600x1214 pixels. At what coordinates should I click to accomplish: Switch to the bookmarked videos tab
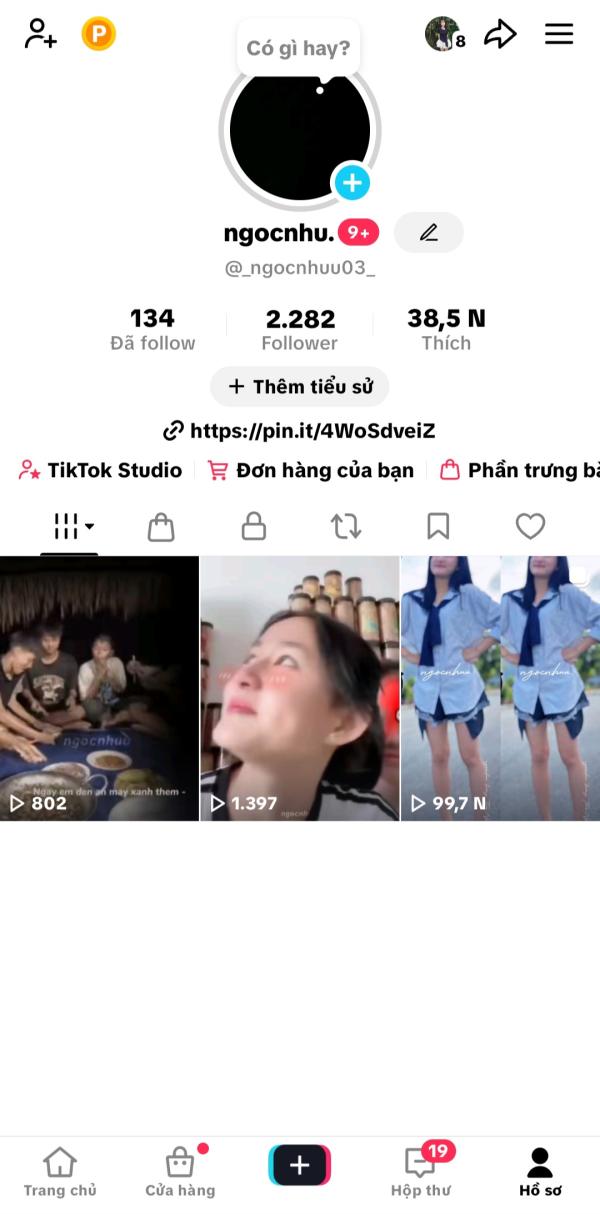tap(438, 526)
